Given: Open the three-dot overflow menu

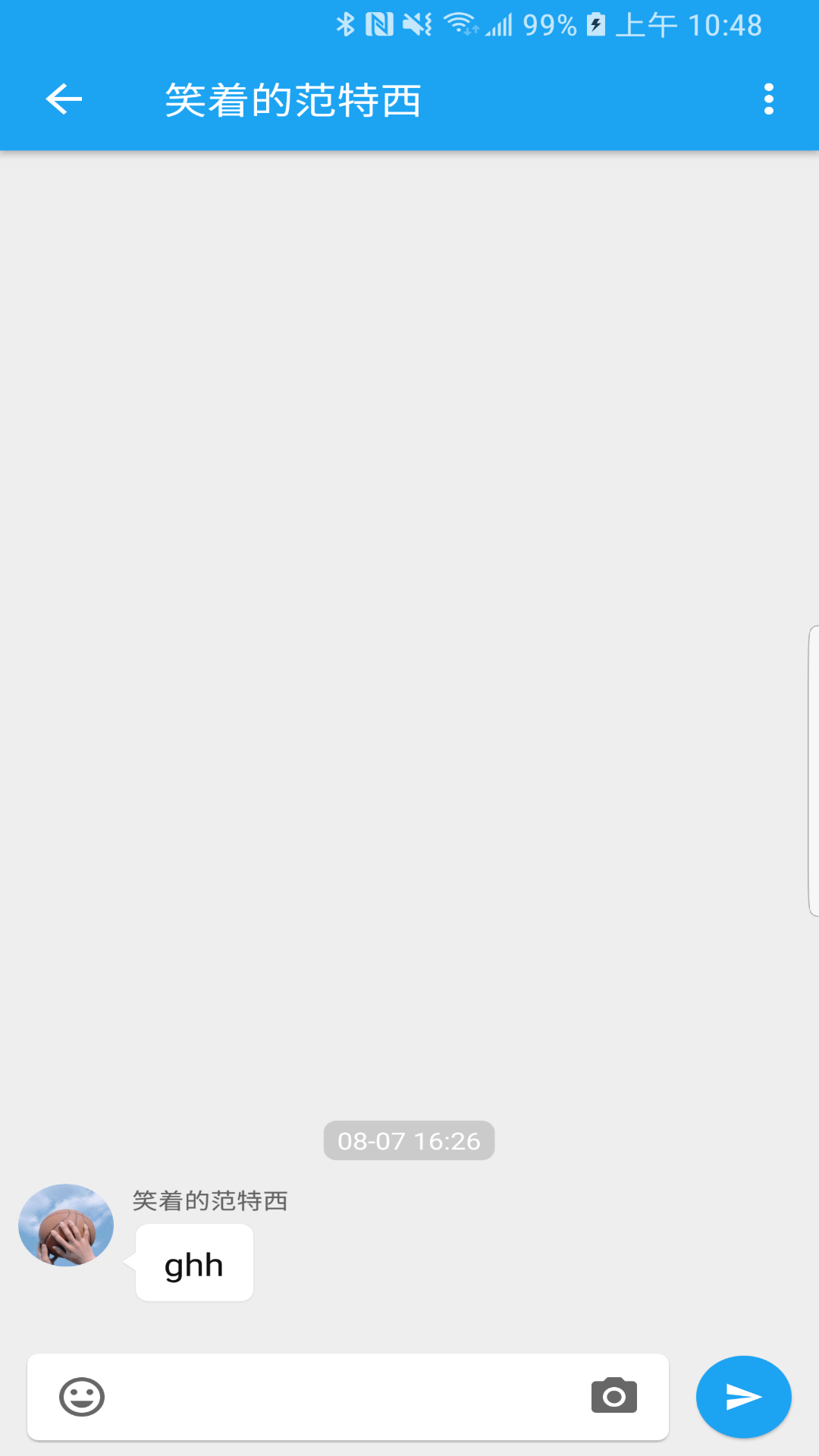Looking at the screenshot, I should 769,99.
